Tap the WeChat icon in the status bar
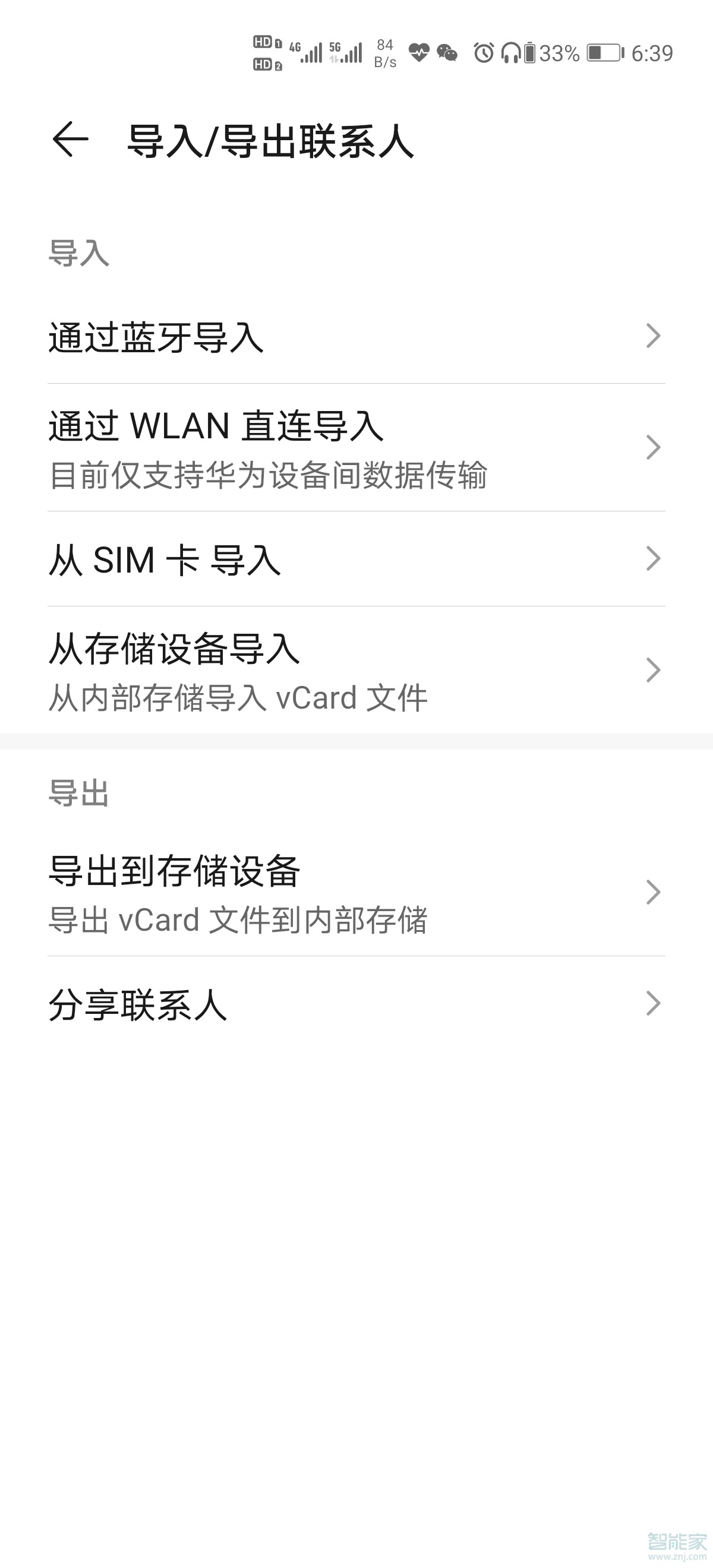Viewport: 713px width, 1568px height. [448, 53]
